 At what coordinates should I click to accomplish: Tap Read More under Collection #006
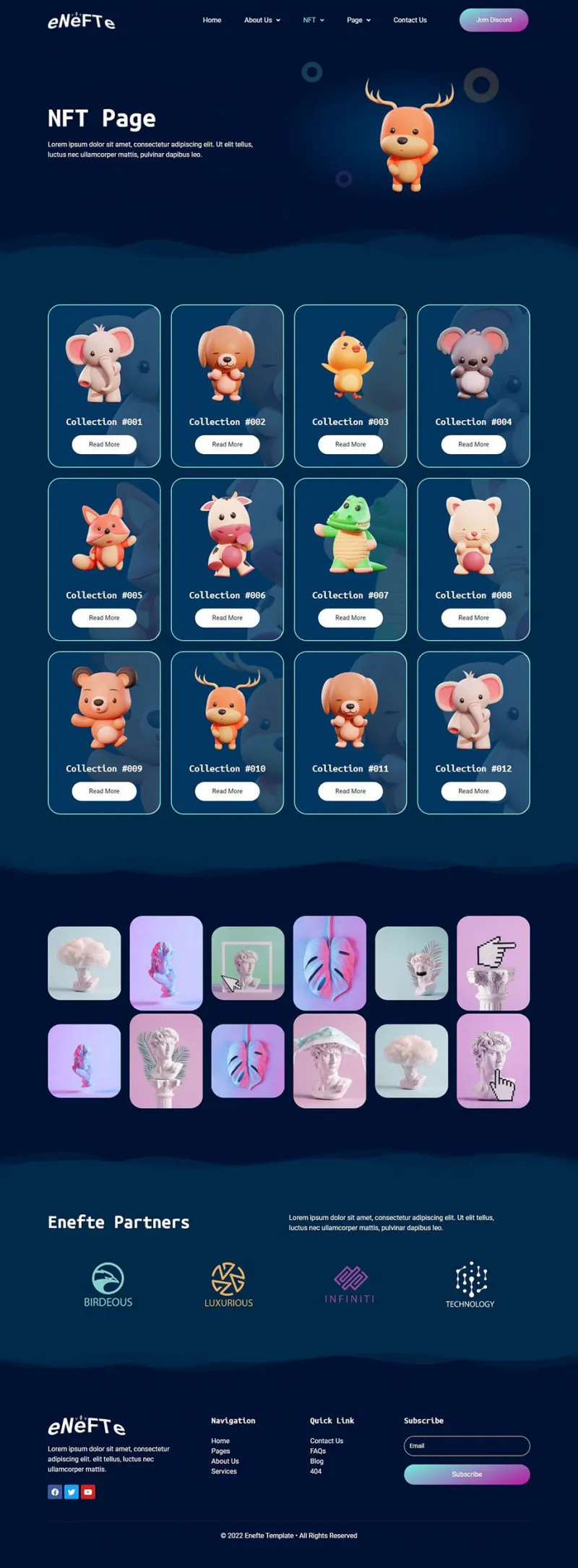pos(227,618)
